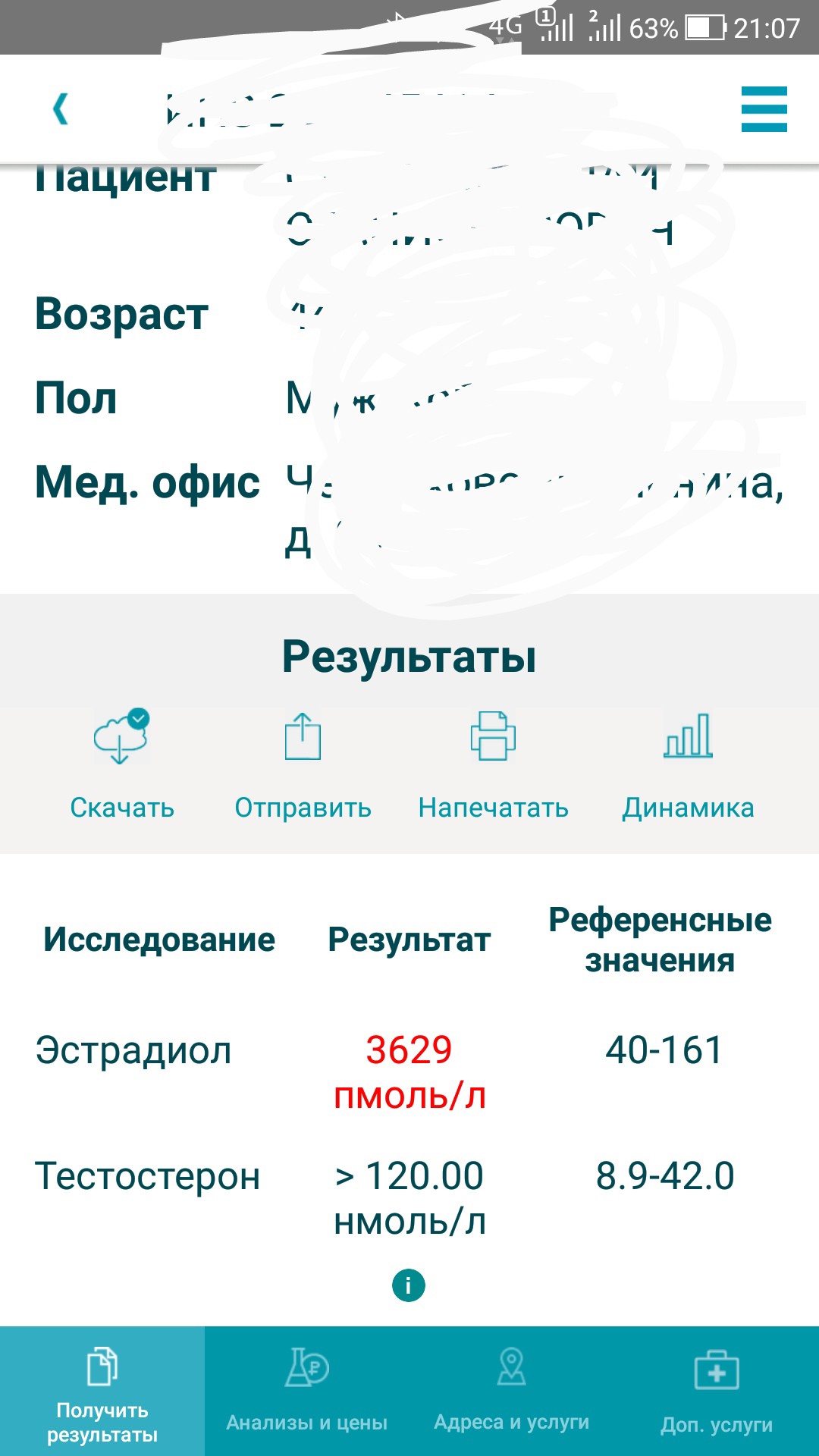This screenshot has width=819, height=1456.
Task: Switch to the Анализы и цены tab
Action: click(306, 1392)
